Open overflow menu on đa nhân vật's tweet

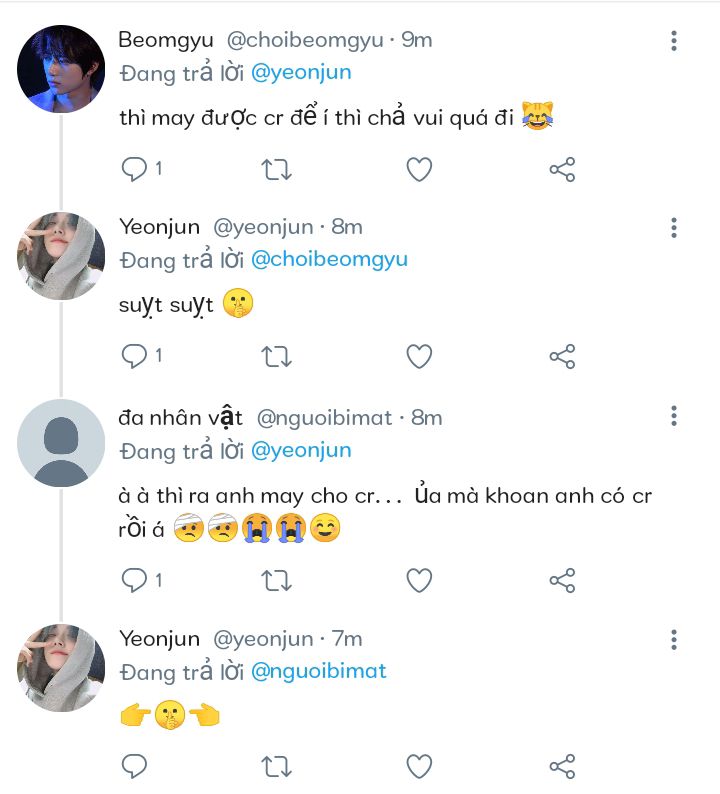674,416
